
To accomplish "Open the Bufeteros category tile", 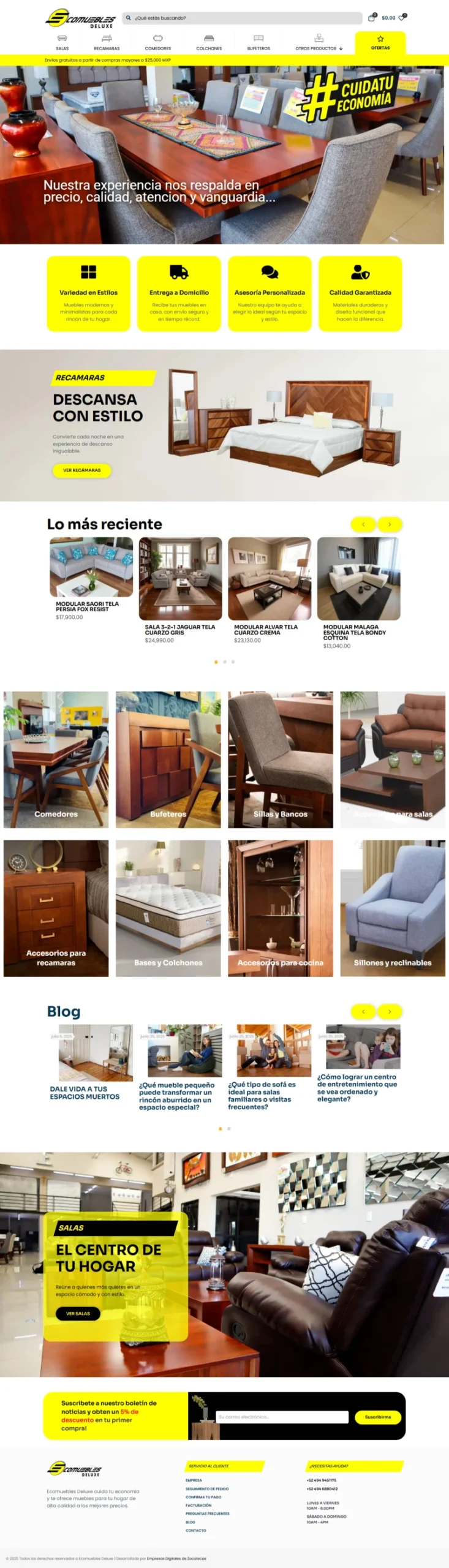I will (168, 759).
